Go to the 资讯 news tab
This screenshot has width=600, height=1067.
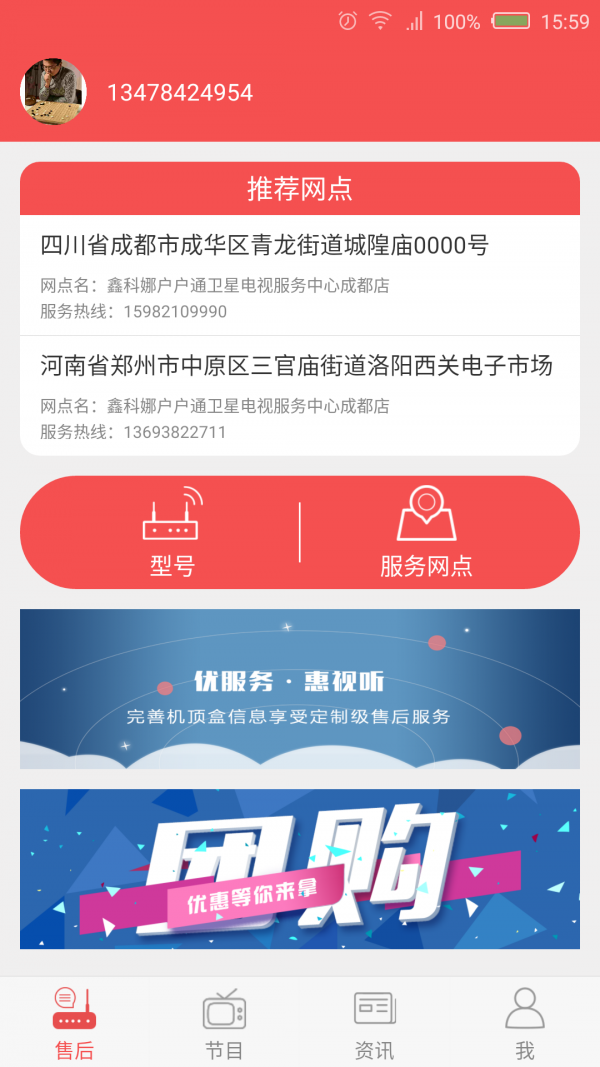coord(374,1022)
